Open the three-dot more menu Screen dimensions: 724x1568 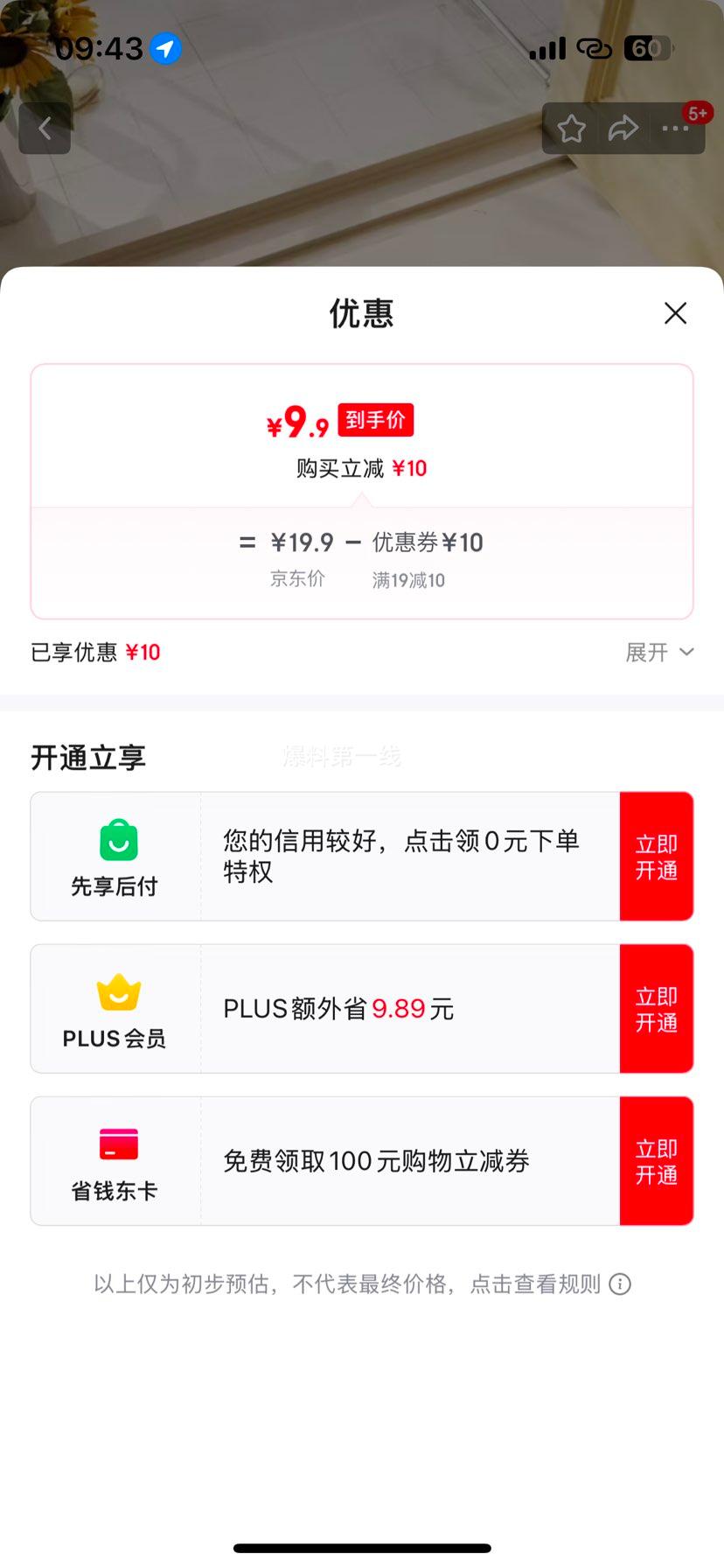[x=675, y=129]
